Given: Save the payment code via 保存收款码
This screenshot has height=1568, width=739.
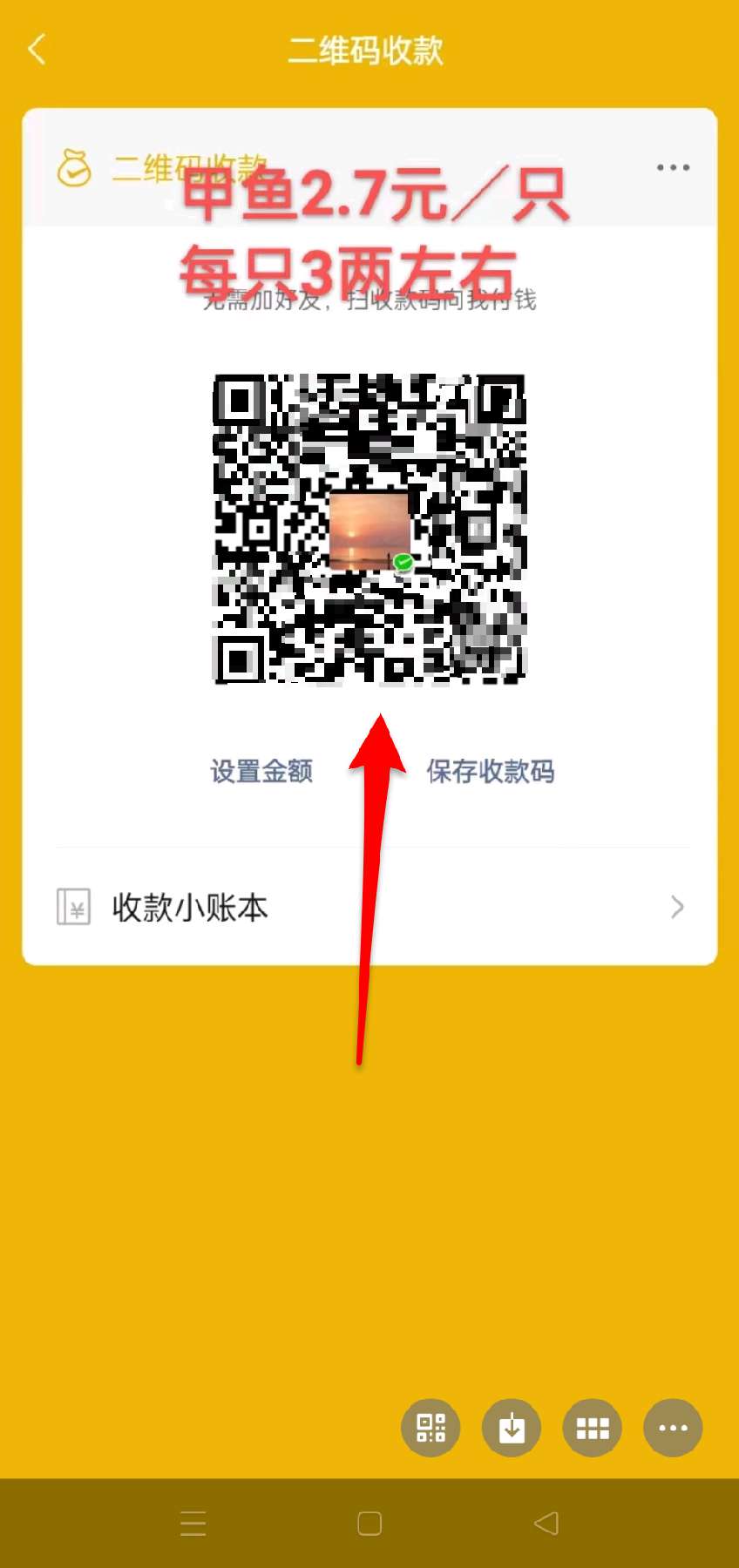Looking at the screenshot, I should (x=490, y=771).
